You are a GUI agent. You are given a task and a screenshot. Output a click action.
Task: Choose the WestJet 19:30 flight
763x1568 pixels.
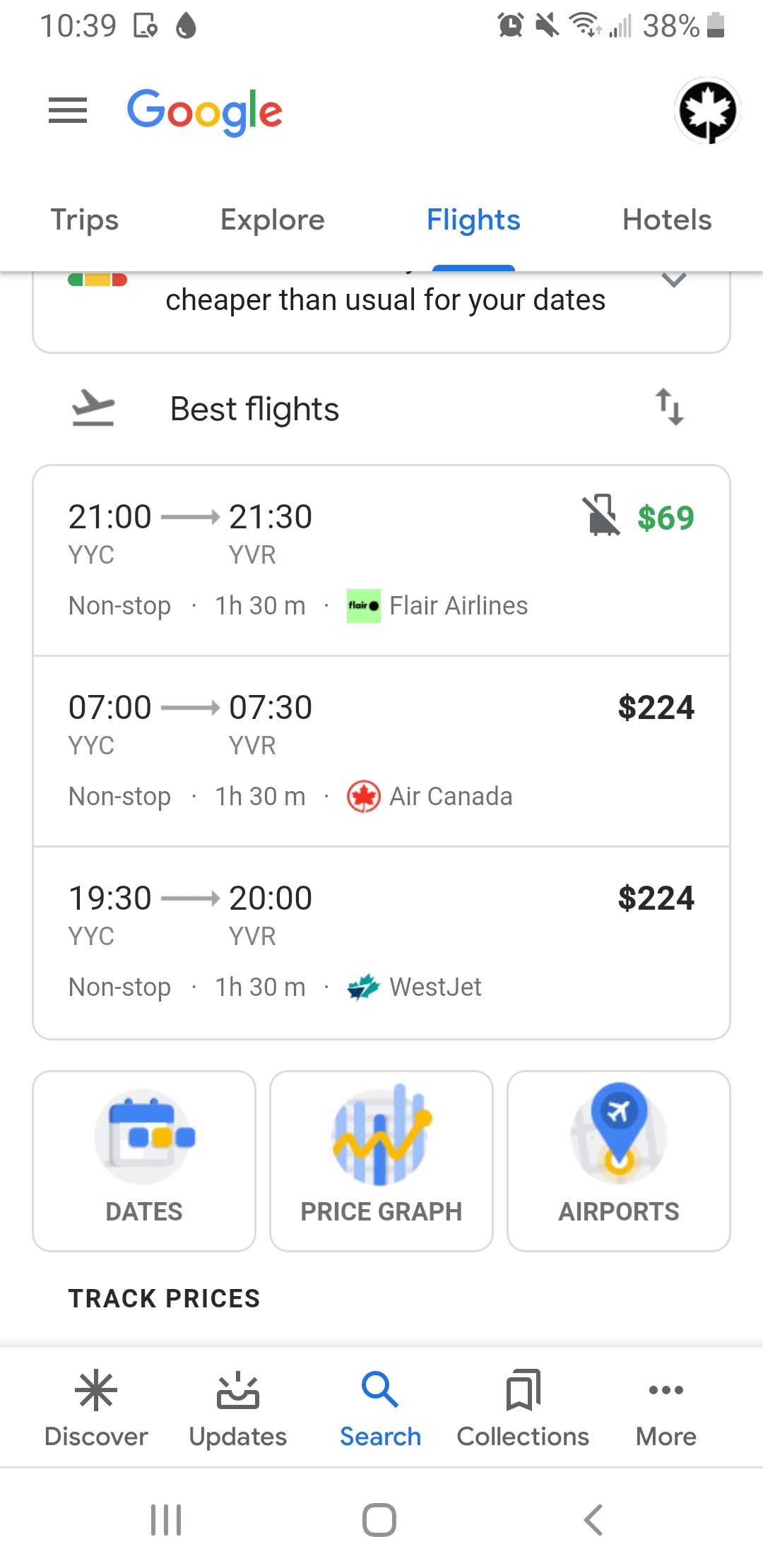(x=381, y=942)
